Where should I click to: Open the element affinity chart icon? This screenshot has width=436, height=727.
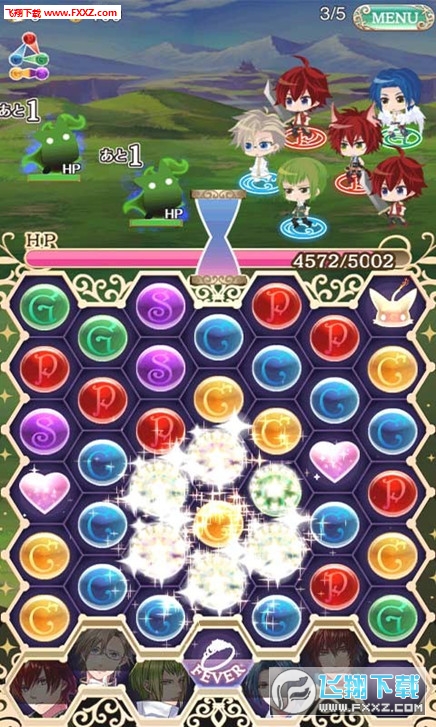29,56
